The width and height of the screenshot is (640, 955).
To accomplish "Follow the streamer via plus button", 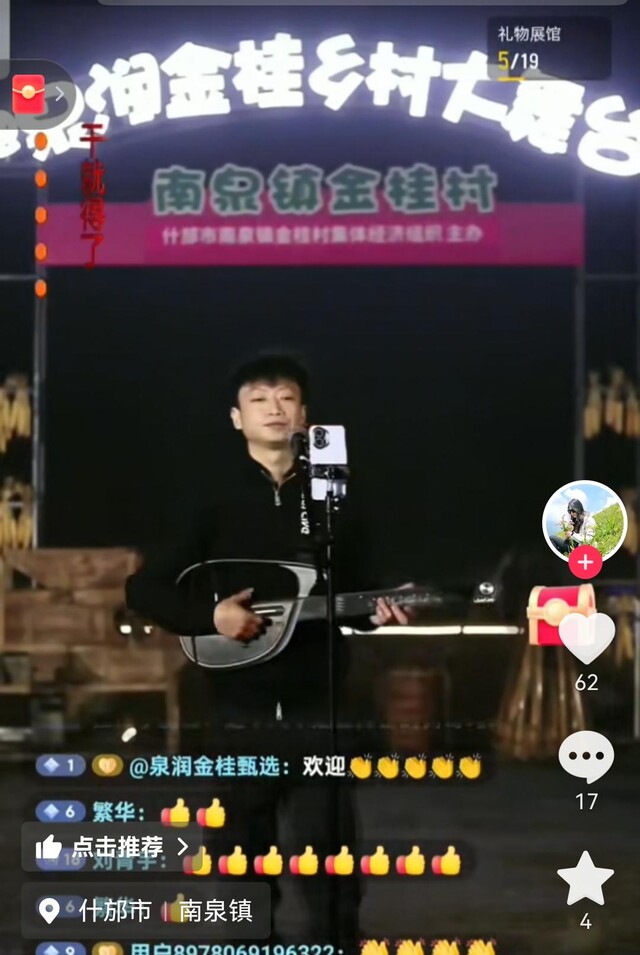I will click(x=585, y=562).
